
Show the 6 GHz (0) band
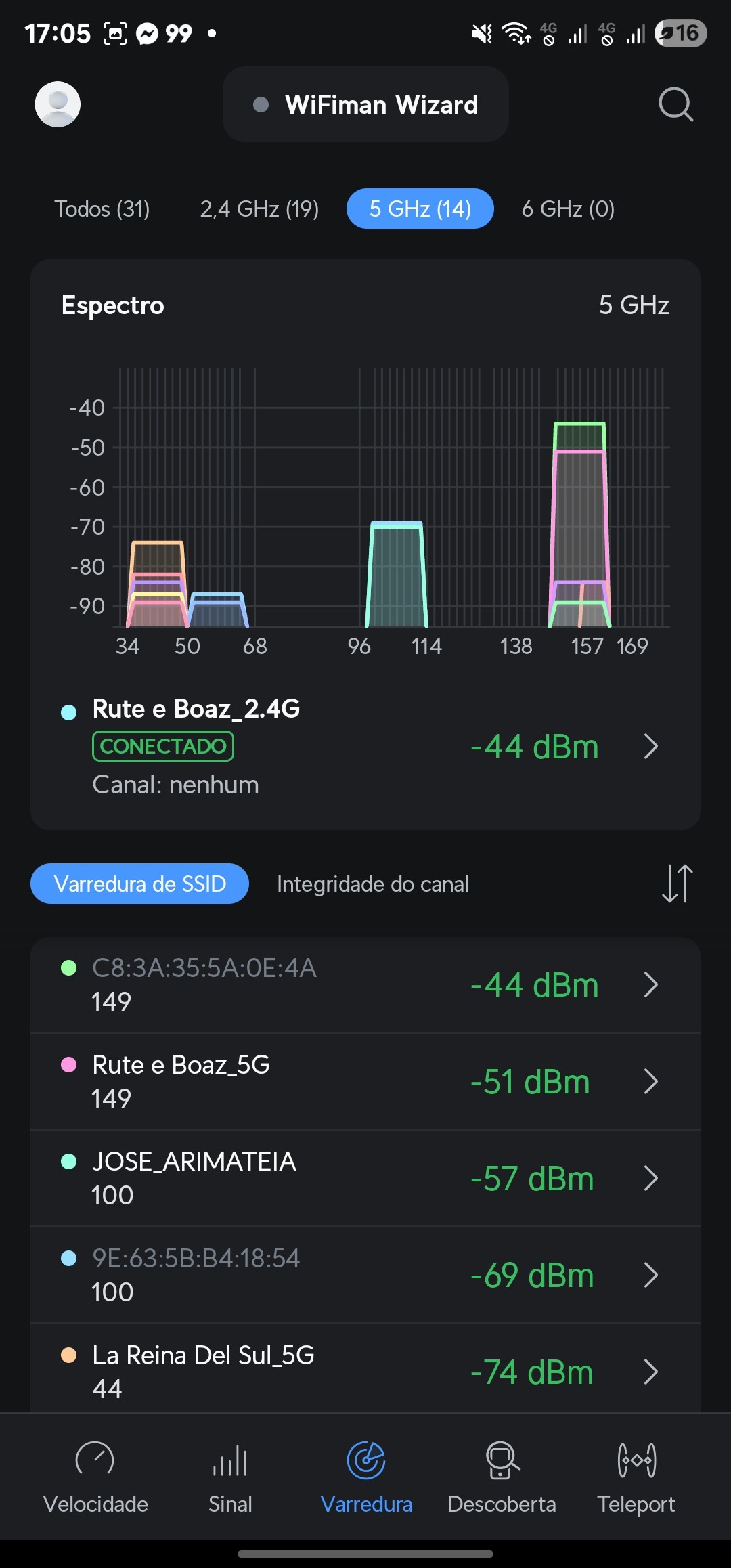click(x=568, y=209)
